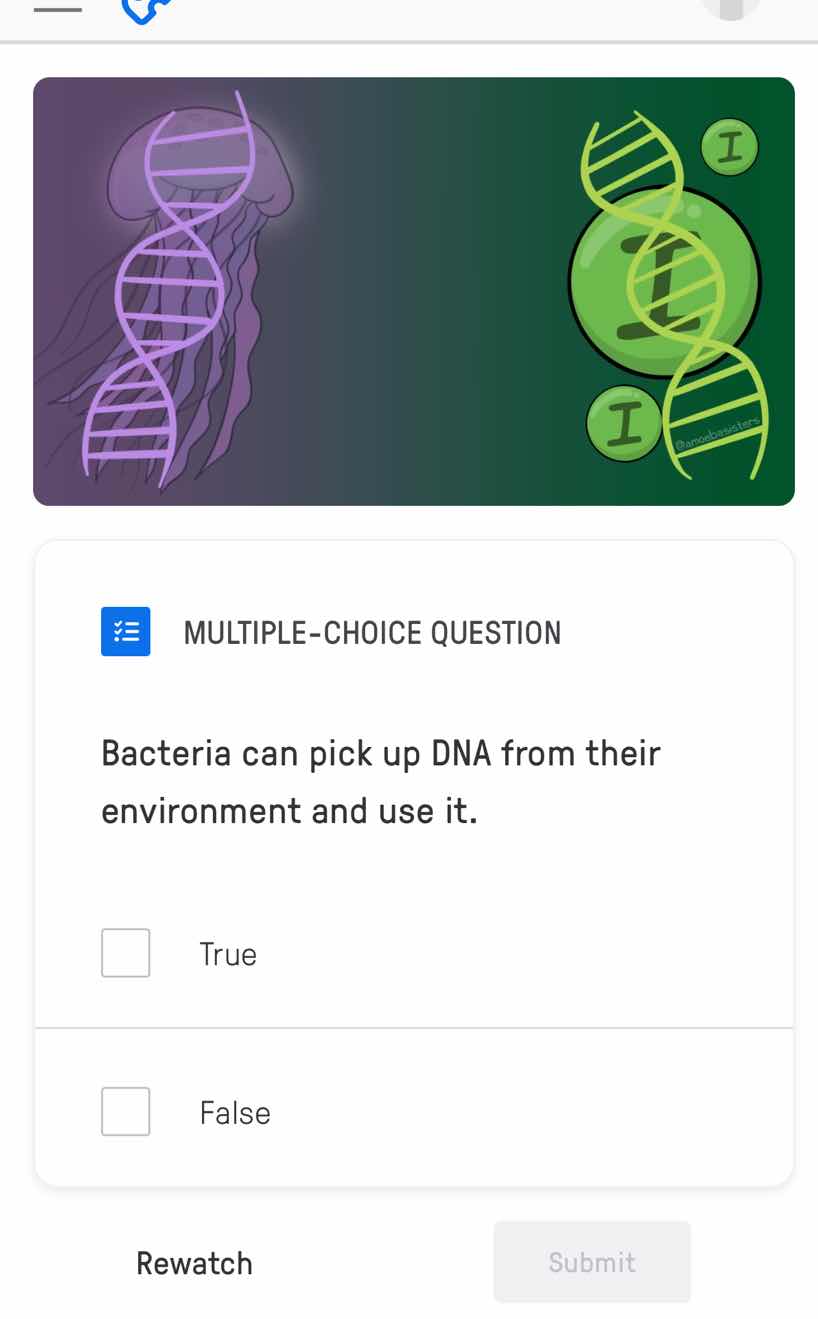
Task: Click the small green circle with letter I
Action: tap(730, 147)
